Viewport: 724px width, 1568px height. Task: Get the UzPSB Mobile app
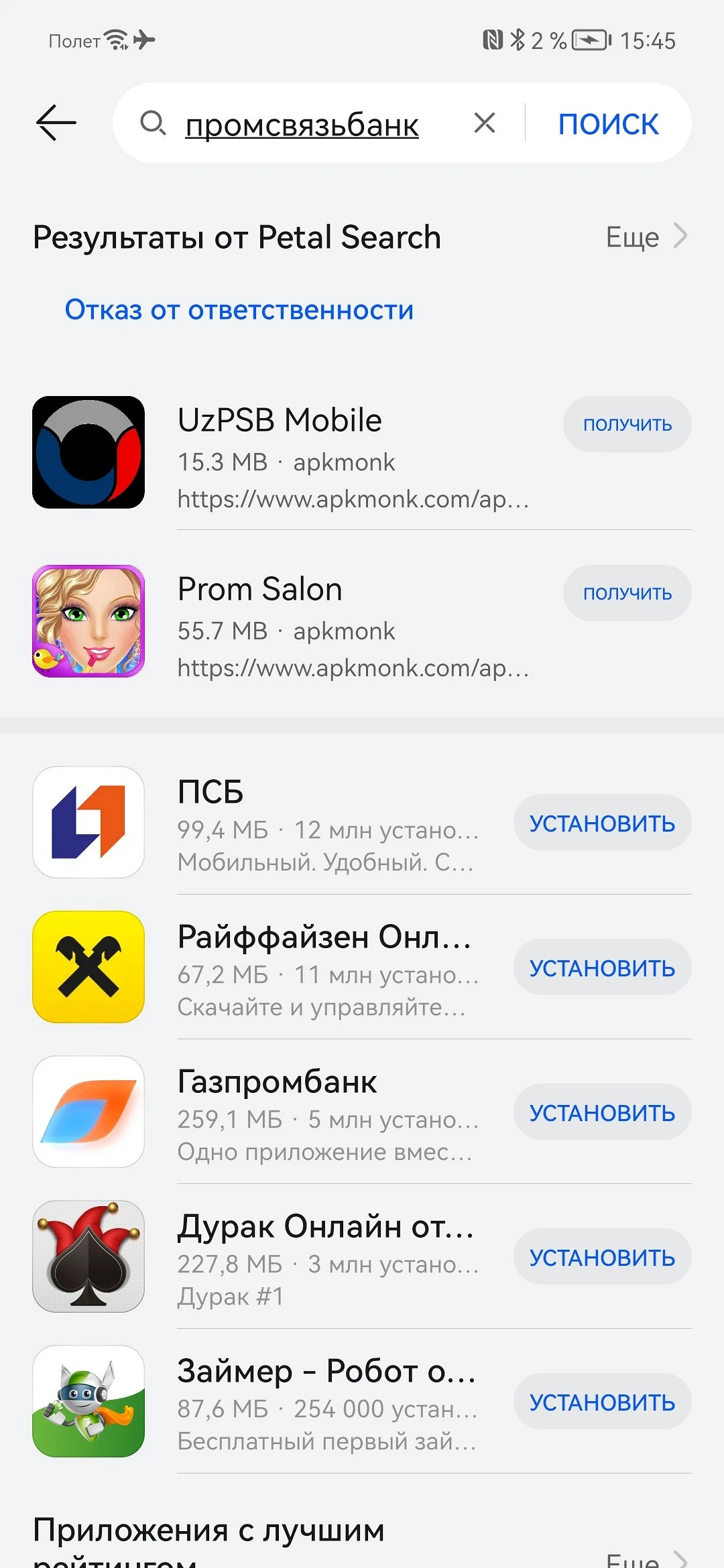pos(627,424)
